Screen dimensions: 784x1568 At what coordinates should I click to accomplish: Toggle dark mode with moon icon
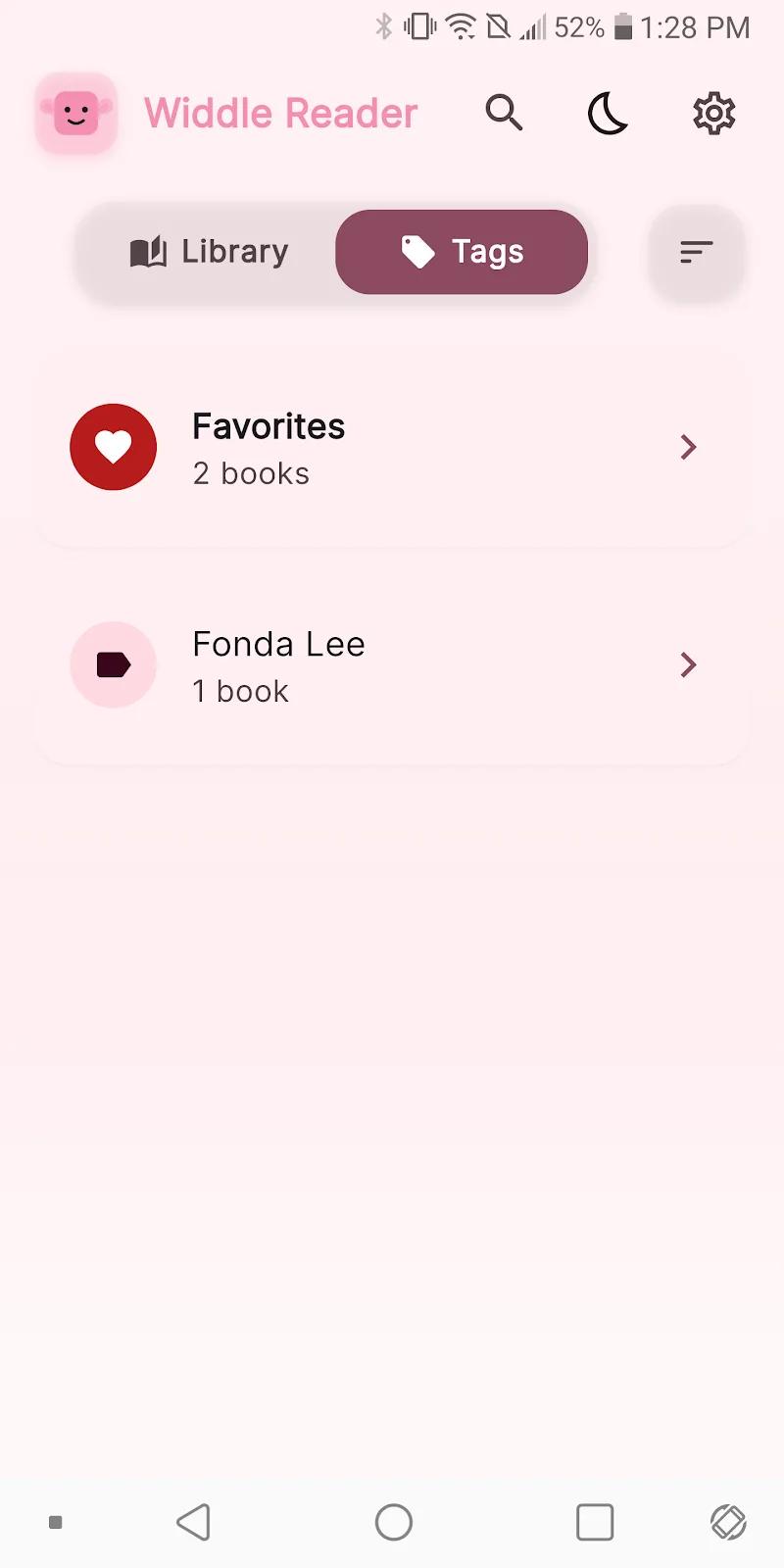tap(608, 113)
